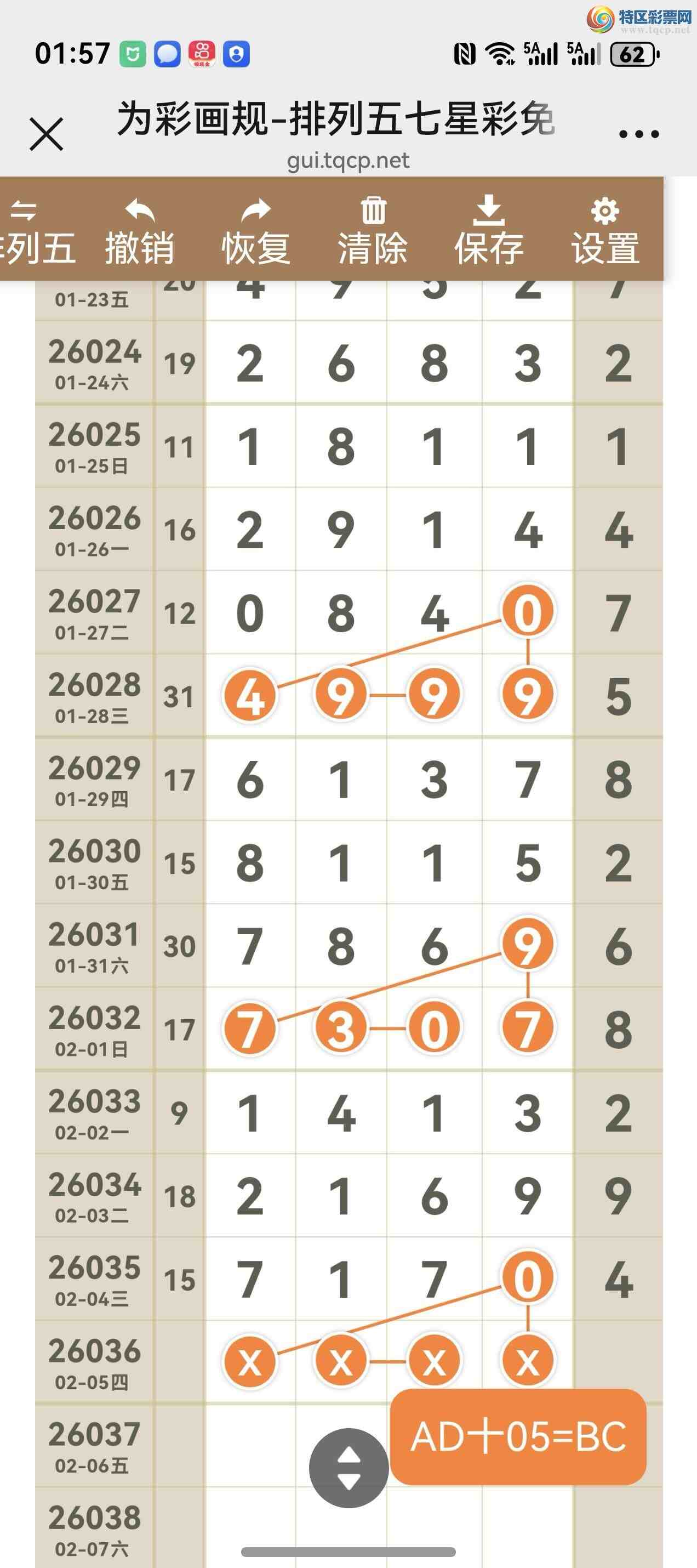Clear all drawings with 清除
The image size is (697, 1568).
pos(373,231)
